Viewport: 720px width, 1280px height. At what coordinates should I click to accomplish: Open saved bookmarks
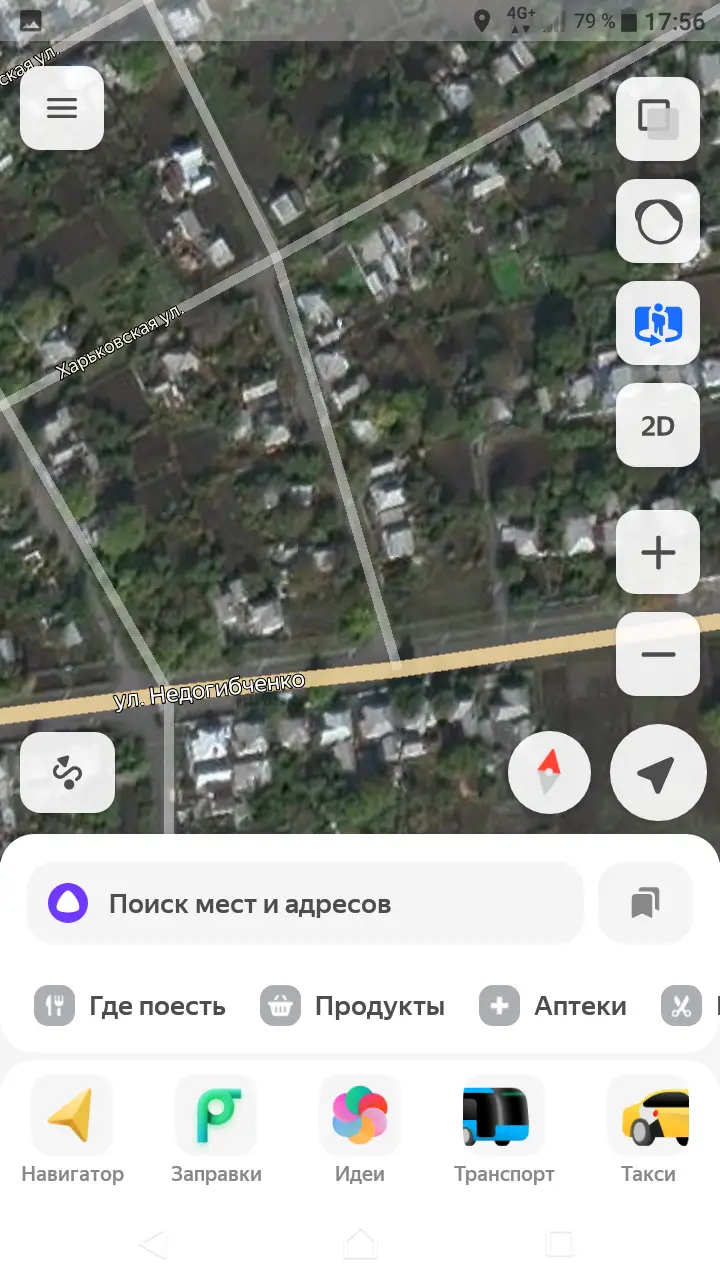(x=645, y=904)
